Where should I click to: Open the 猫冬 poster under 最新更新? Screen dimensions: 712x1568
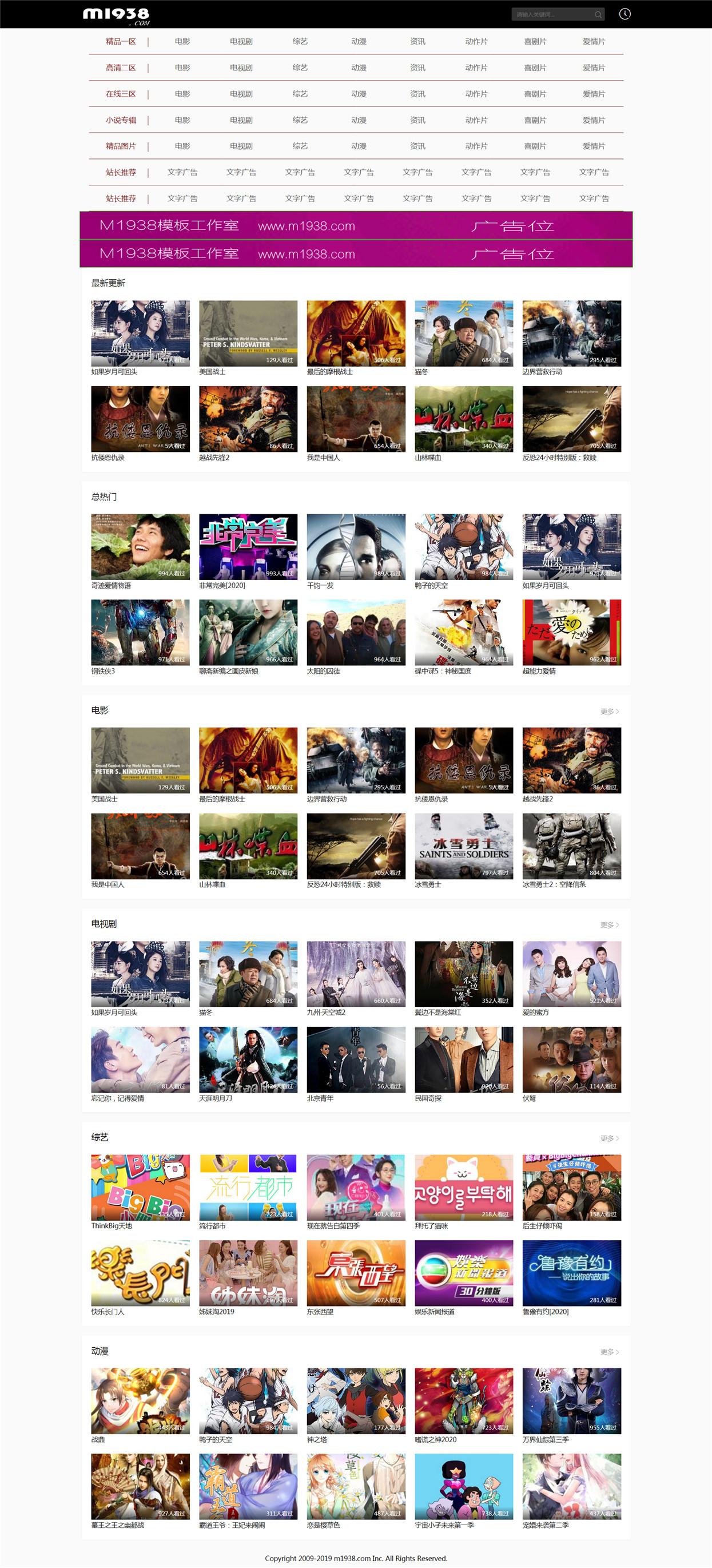pyautogui.click(x=464, y=333)
